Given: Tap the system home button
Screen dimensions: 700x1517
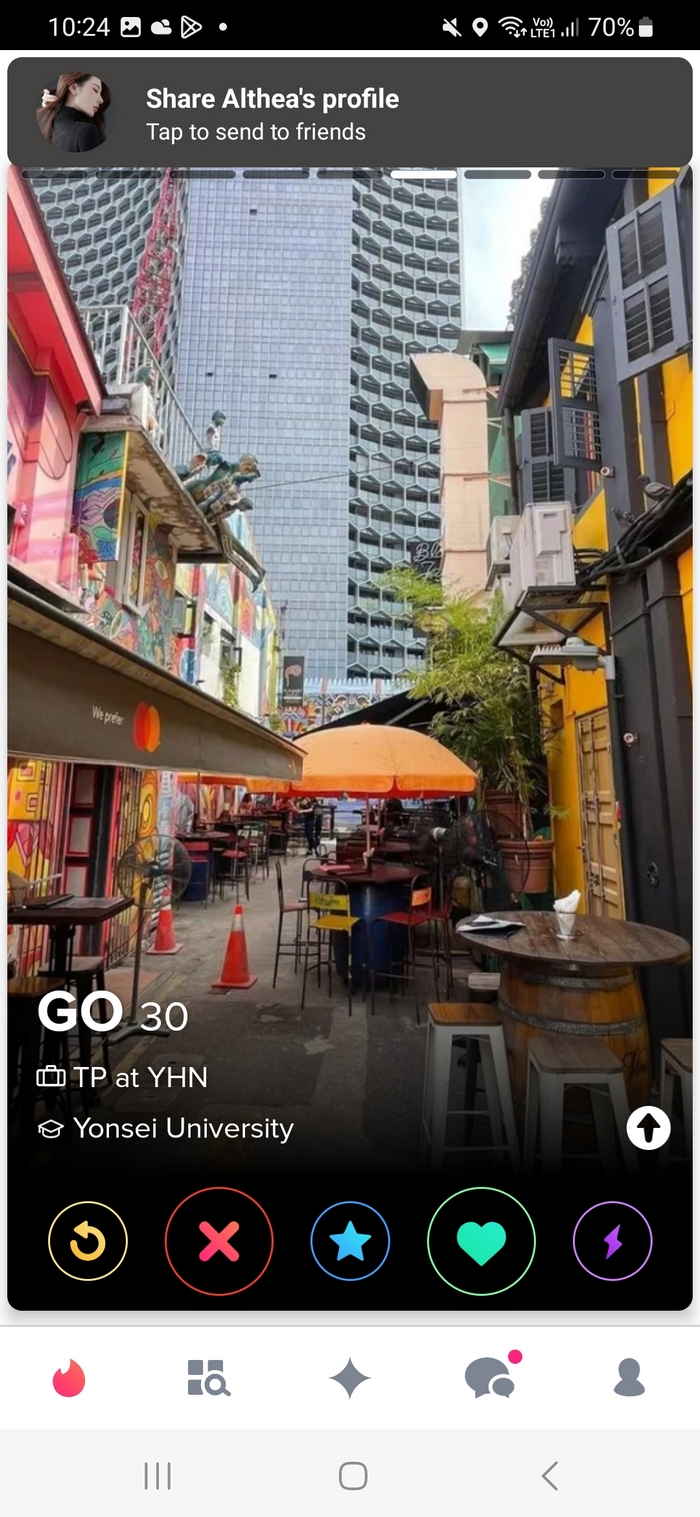Looking at the screenshot, I should click(x=352, y=1475).
